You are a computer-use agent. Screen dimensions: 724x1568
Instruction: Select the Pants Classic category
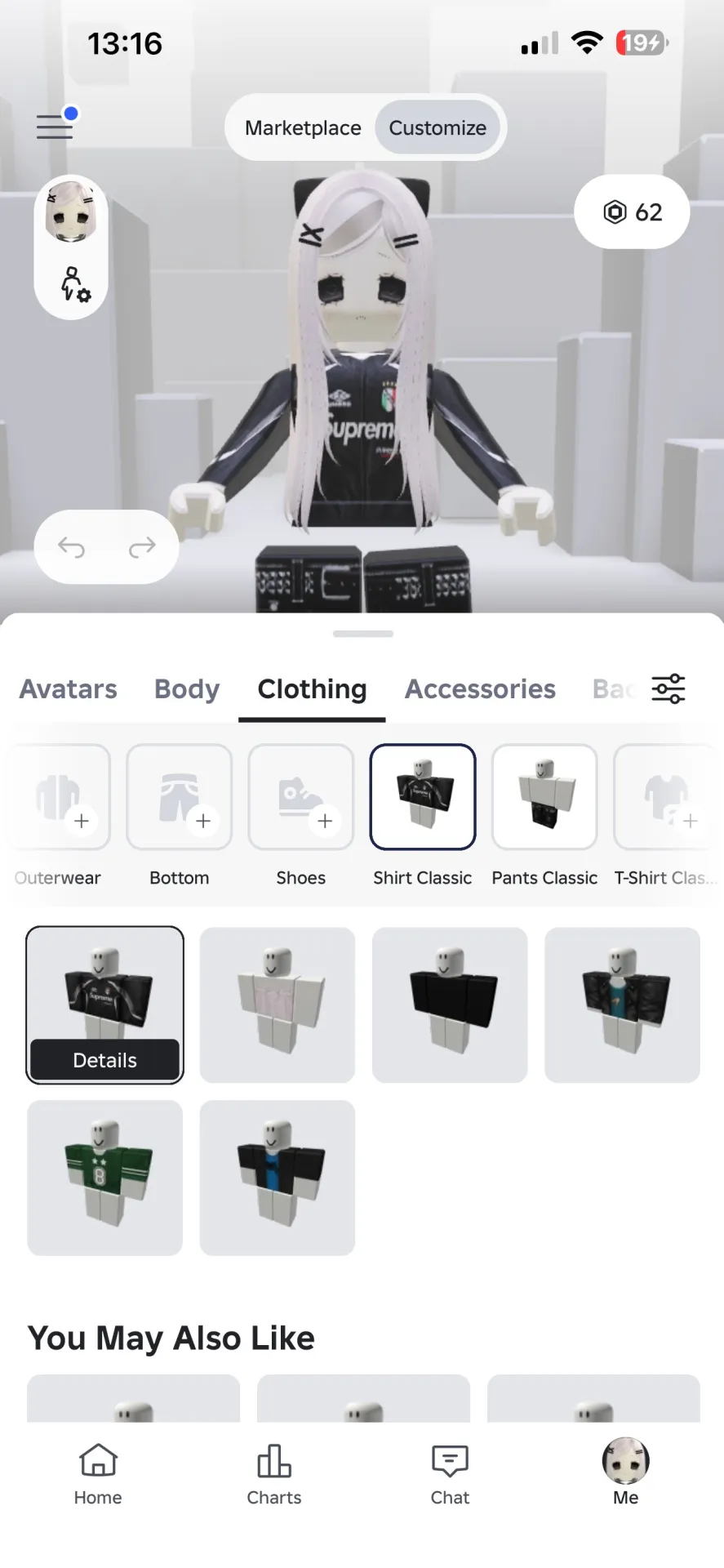[x=544, y=817]
